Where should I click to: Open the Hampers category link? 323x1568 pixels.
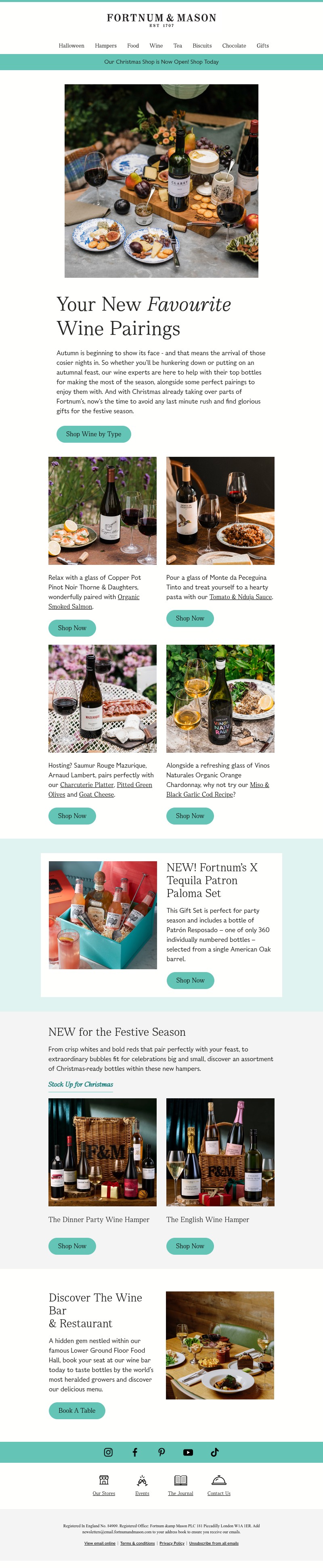click(105, 46)
